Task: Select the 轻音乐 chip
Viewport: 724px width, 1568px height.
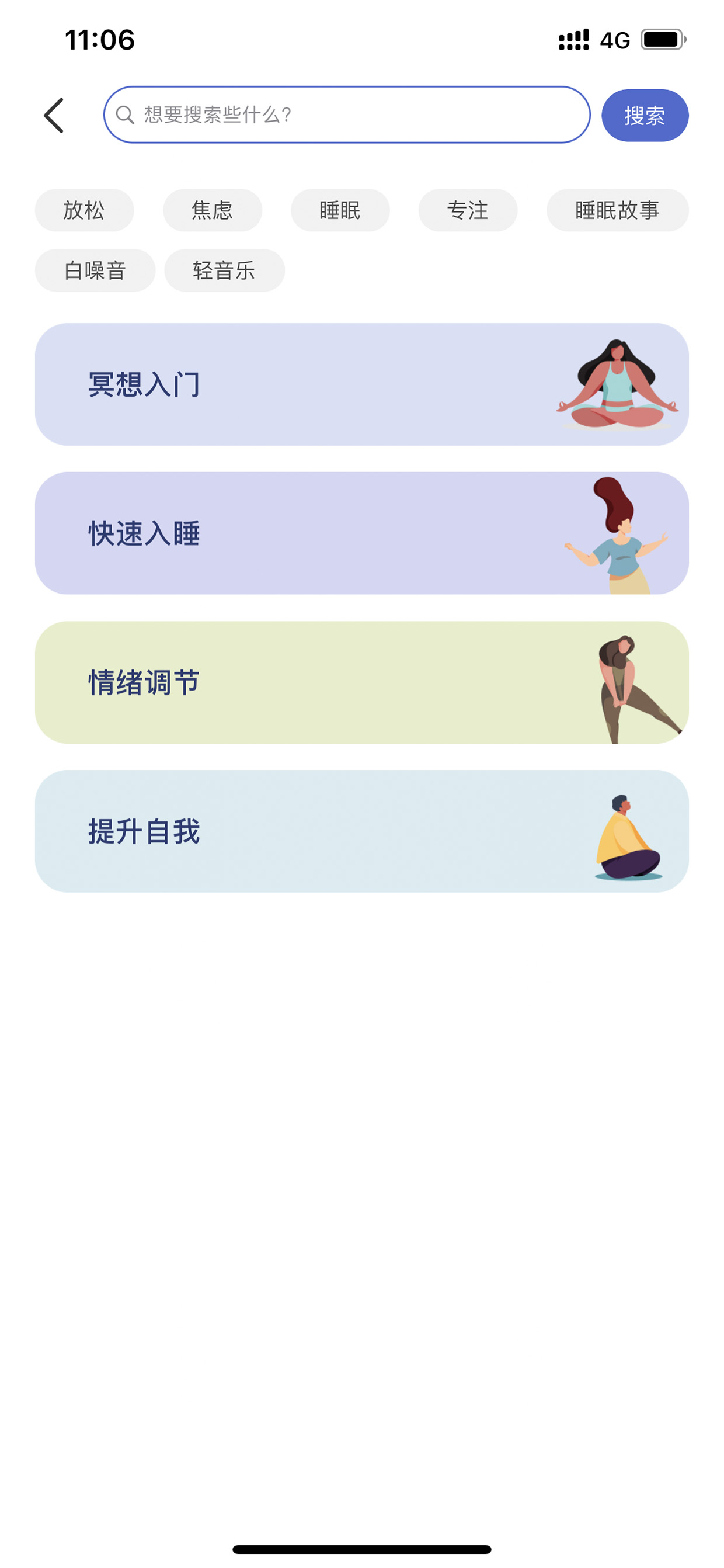Action: [x=225, y=270]
